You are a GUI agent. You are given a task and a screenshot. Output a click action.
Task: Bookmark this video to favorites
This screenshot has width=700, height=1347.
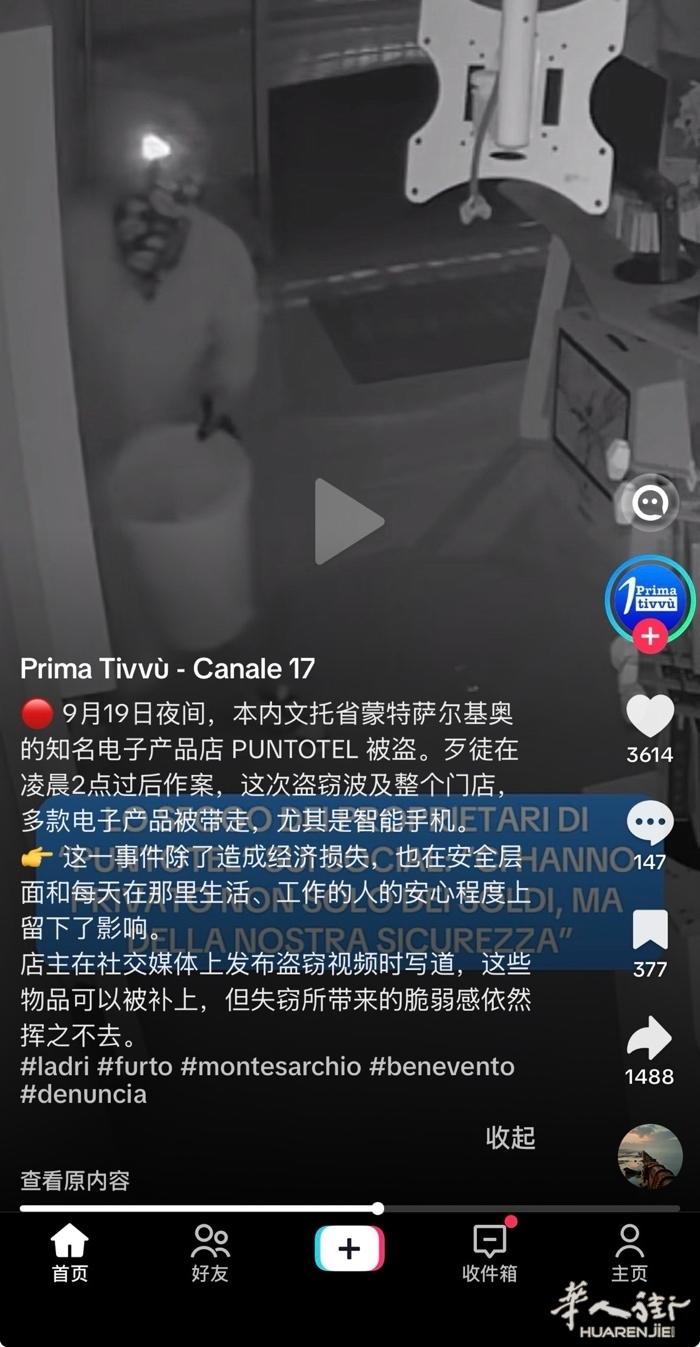tap(650, 930)
